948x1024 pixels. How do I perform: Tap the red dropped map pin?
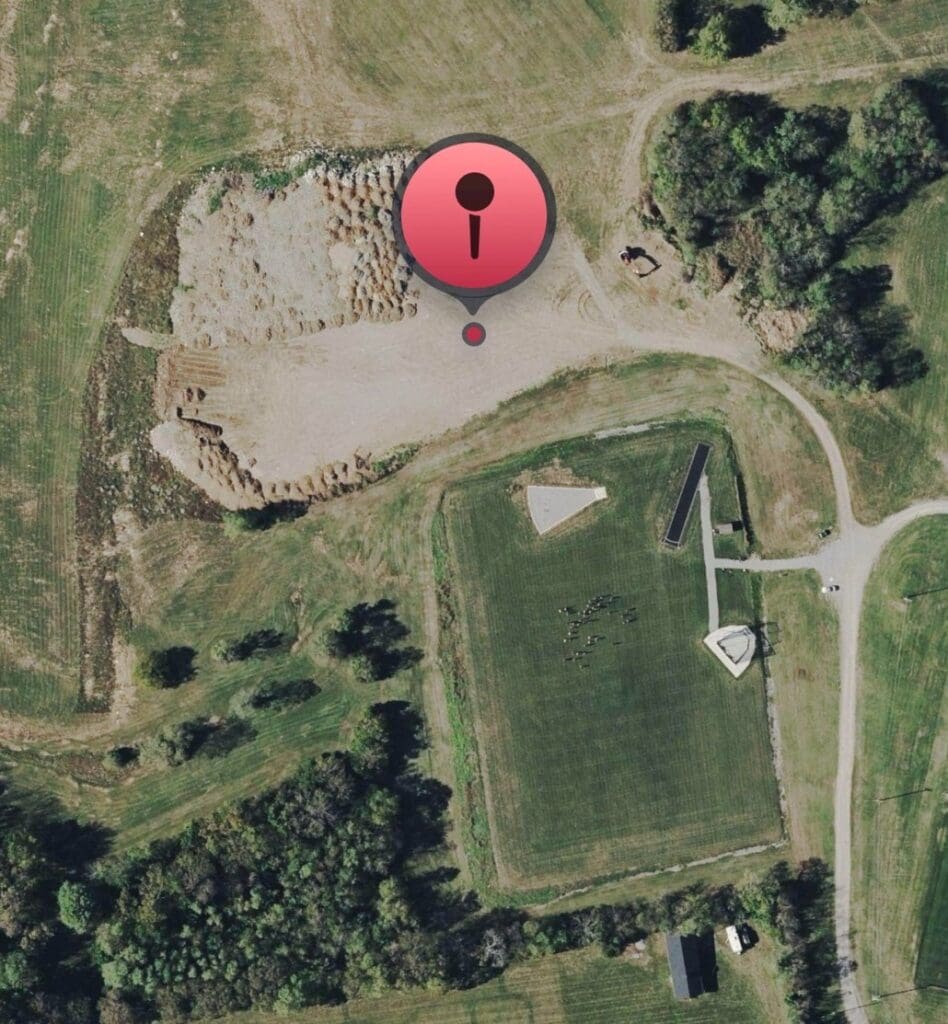(474, 215)
